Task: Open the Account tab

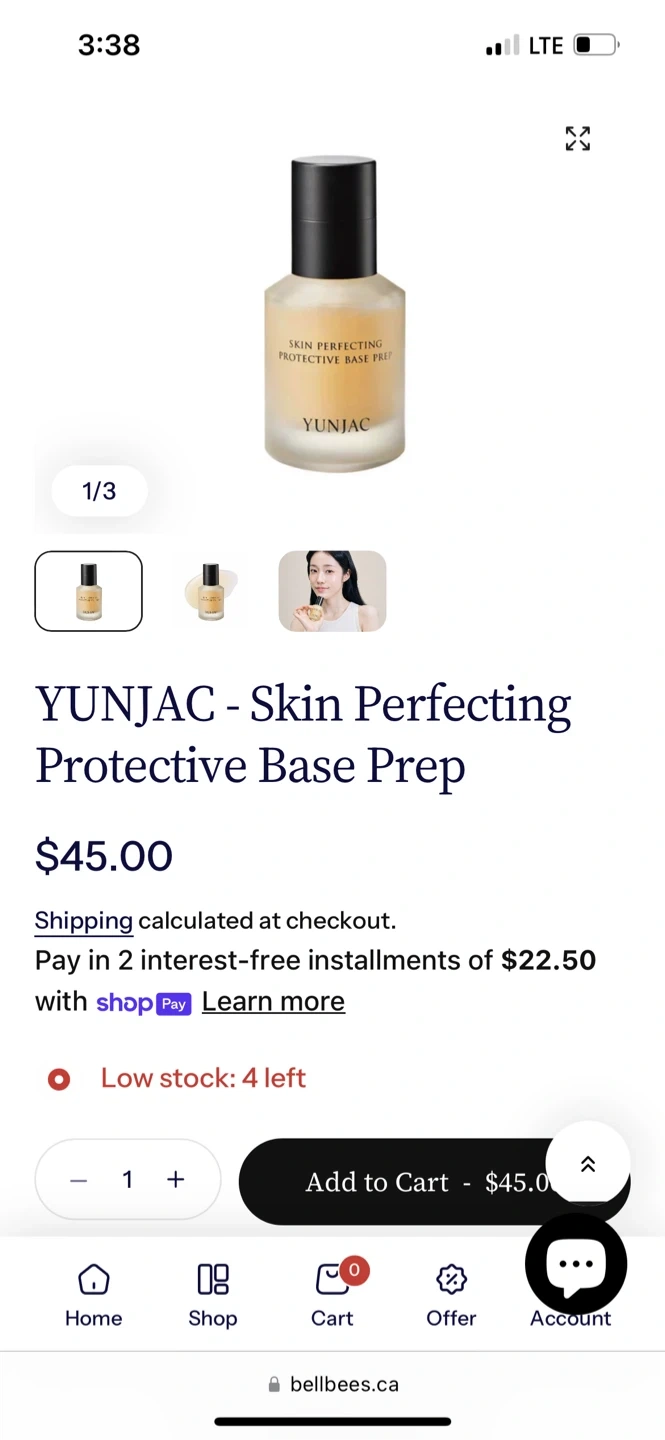Action: click(x=570, y=1317)
